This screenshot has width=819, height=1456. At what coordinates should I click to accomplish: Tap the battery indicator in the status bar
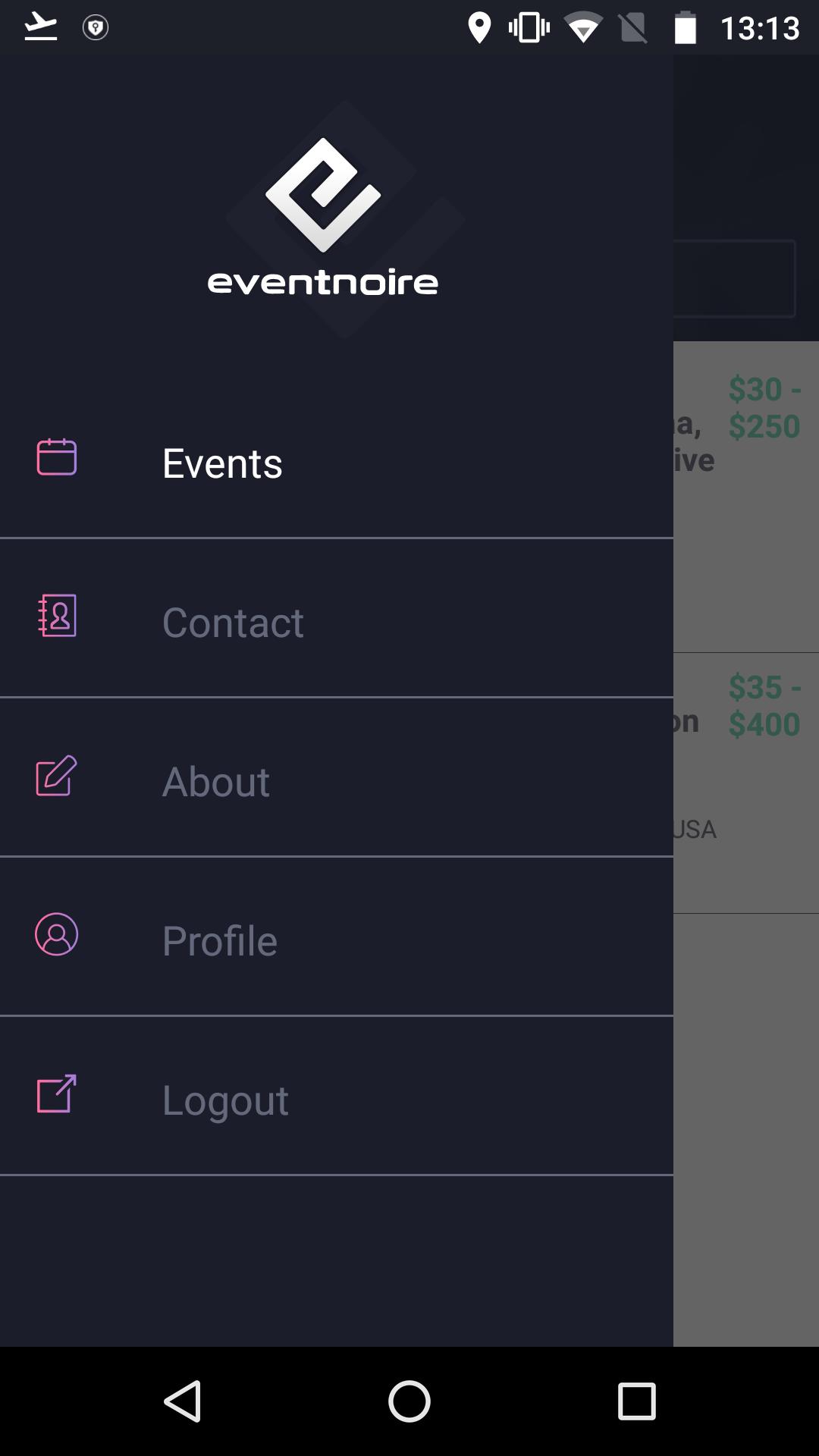point(685,27)
